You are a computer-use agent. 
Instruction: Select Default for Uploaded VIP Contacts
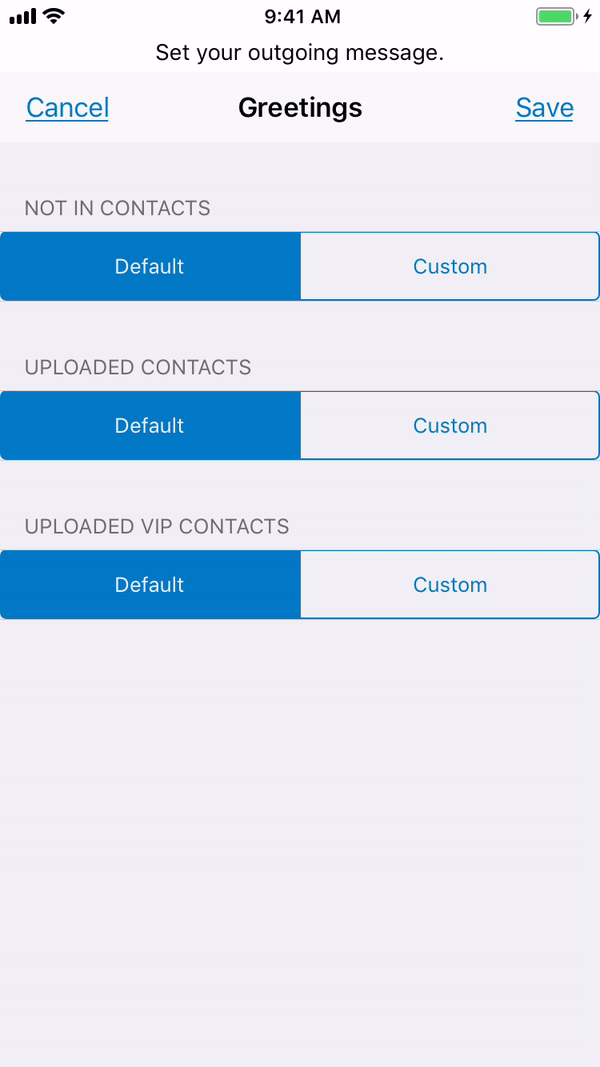point(150,585)
